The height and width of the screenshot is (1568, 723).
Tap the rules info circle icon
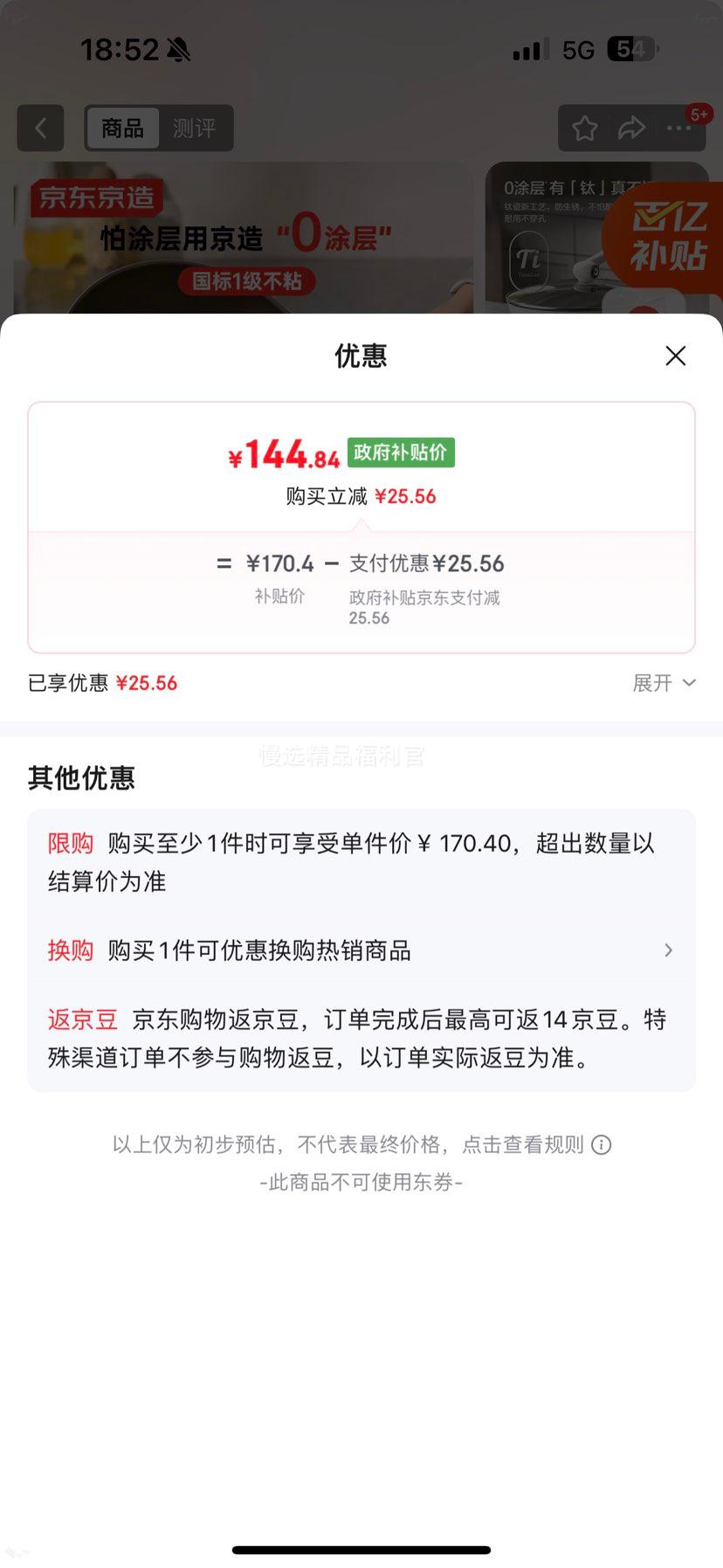tap(601, 1144)
